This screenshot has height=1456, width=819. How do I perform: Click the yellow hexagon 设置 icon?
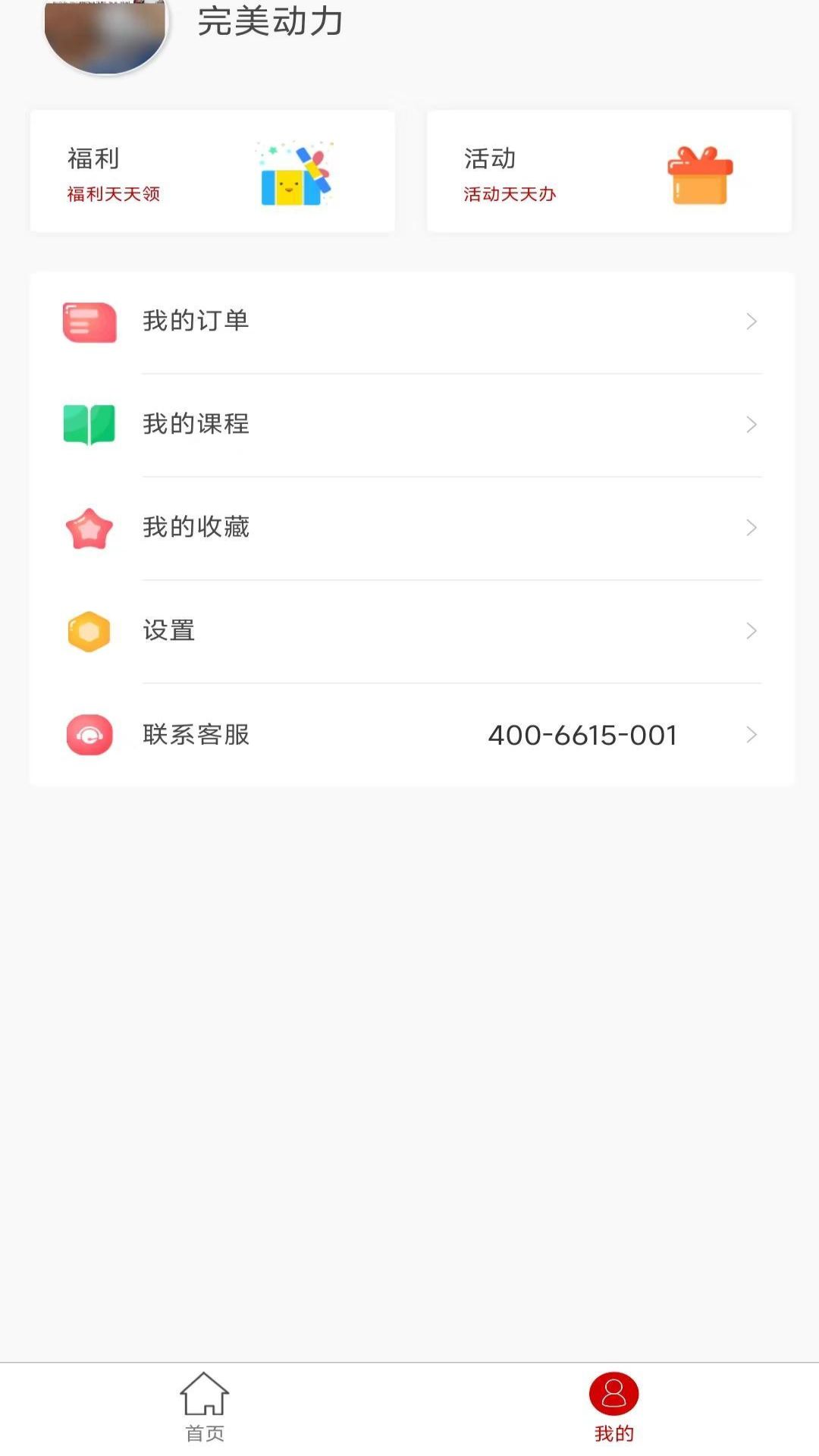pyautogui.click(x=88, y=631)
